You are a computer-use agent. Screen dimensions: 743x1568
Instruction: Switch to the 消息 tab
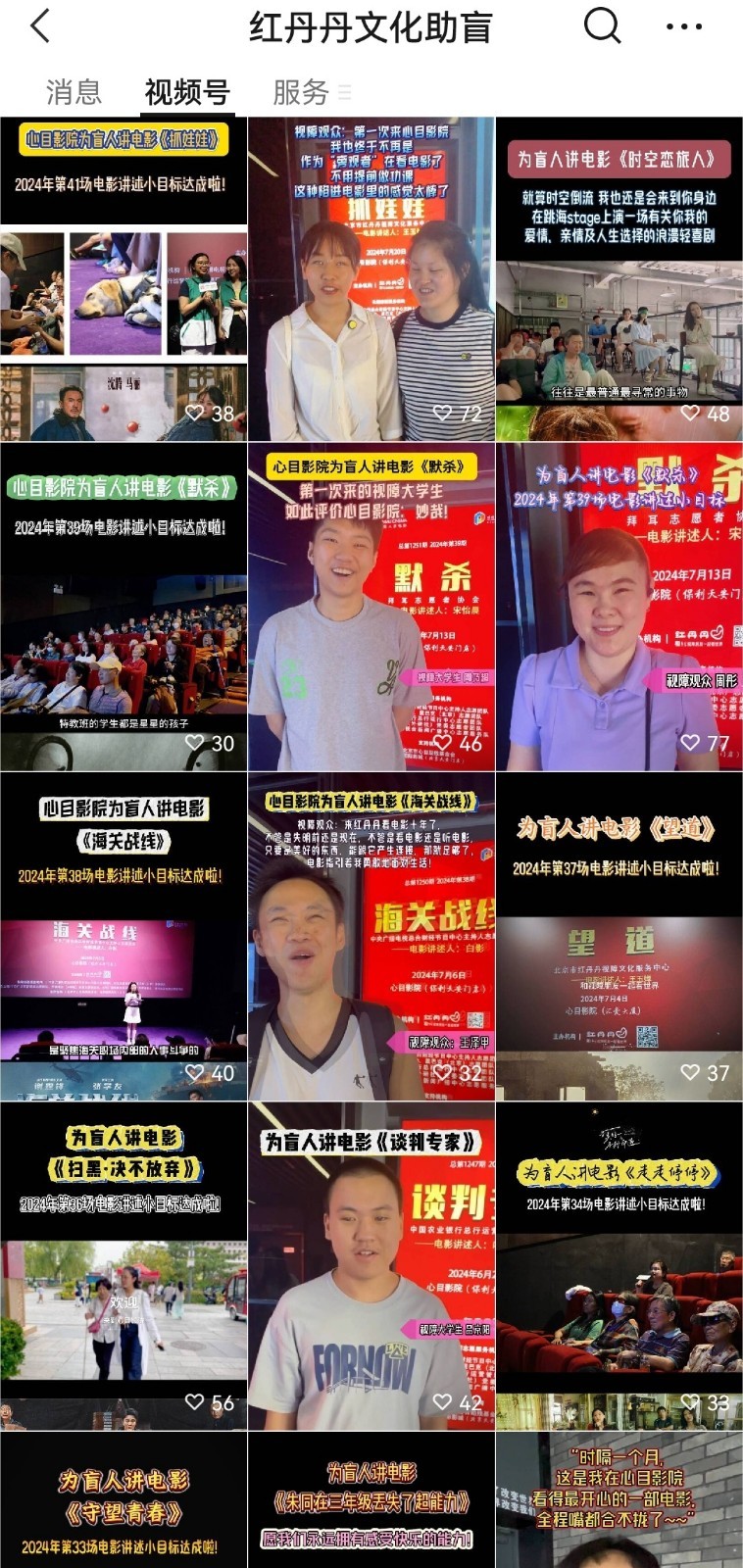point(74,92)
